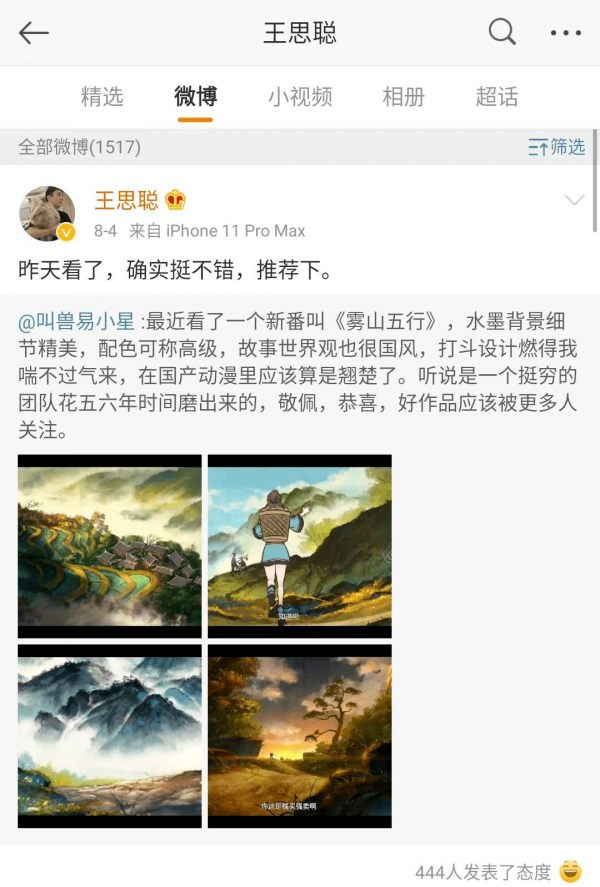
Task: Open the 相册 tab
Action: [403, 97]
